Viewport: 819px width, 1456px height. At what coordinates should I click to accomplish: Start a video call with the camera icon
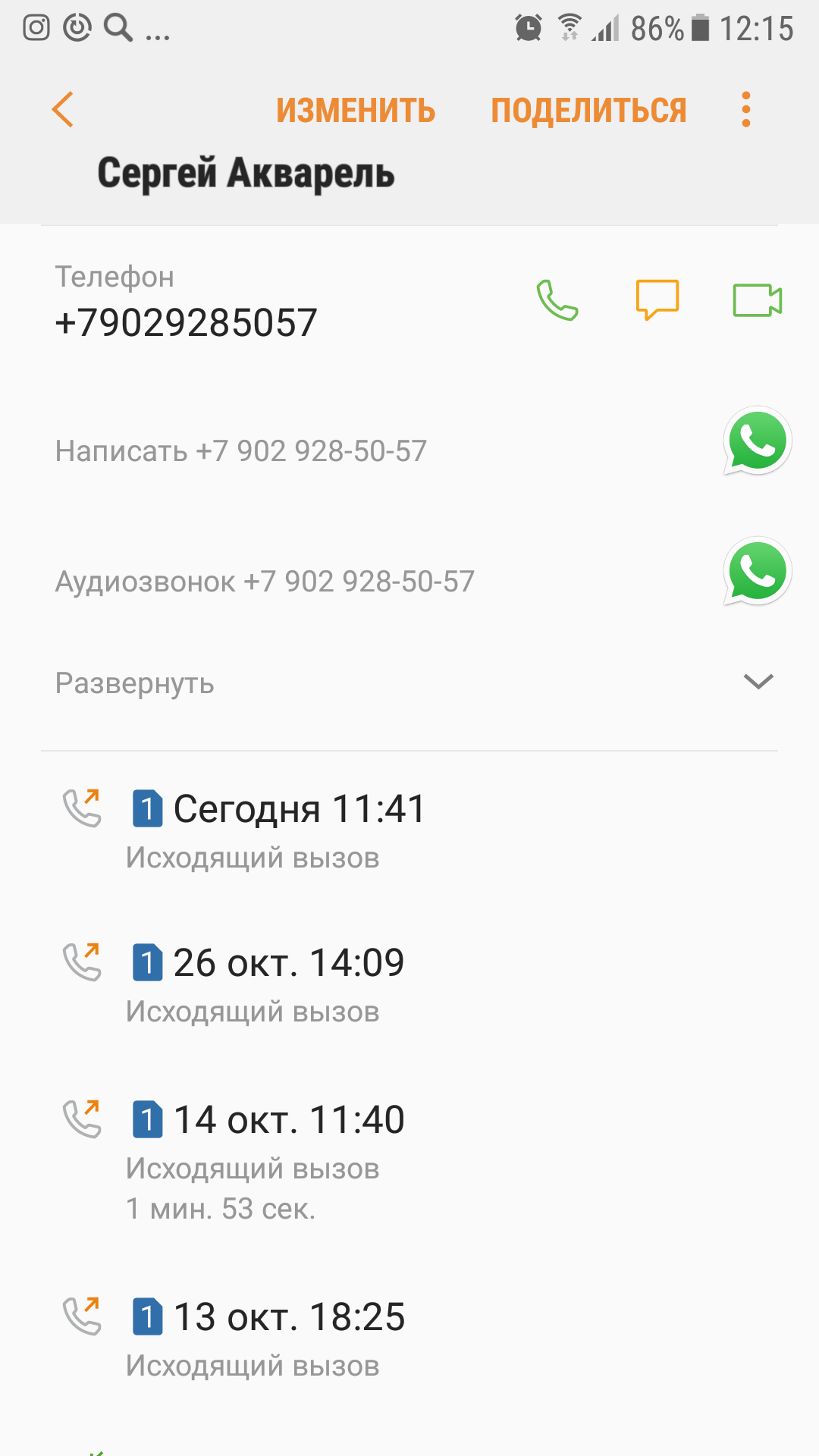tap(757, 300)
